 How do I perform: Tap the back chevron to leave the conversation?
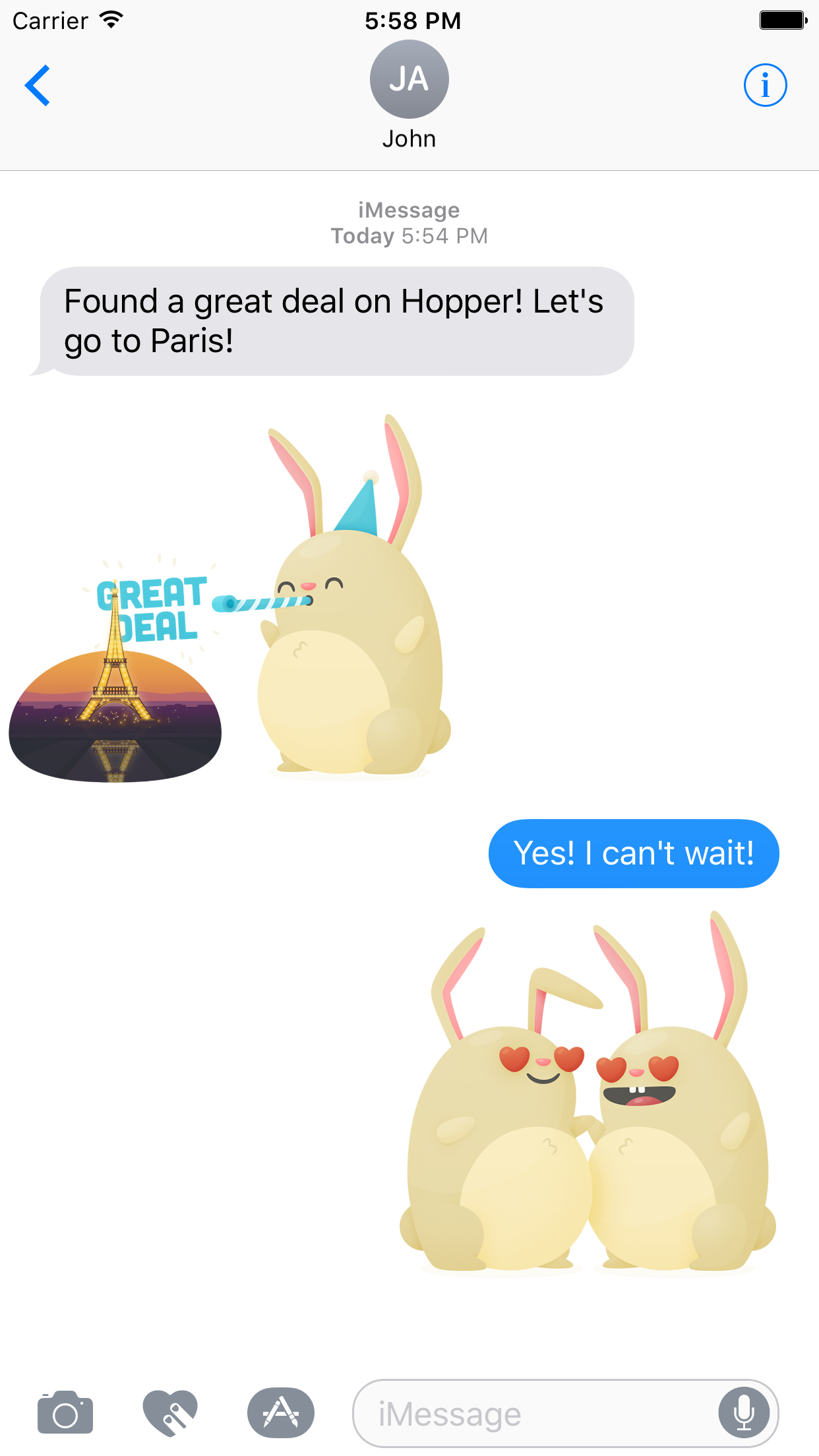[x=38, y=85]
